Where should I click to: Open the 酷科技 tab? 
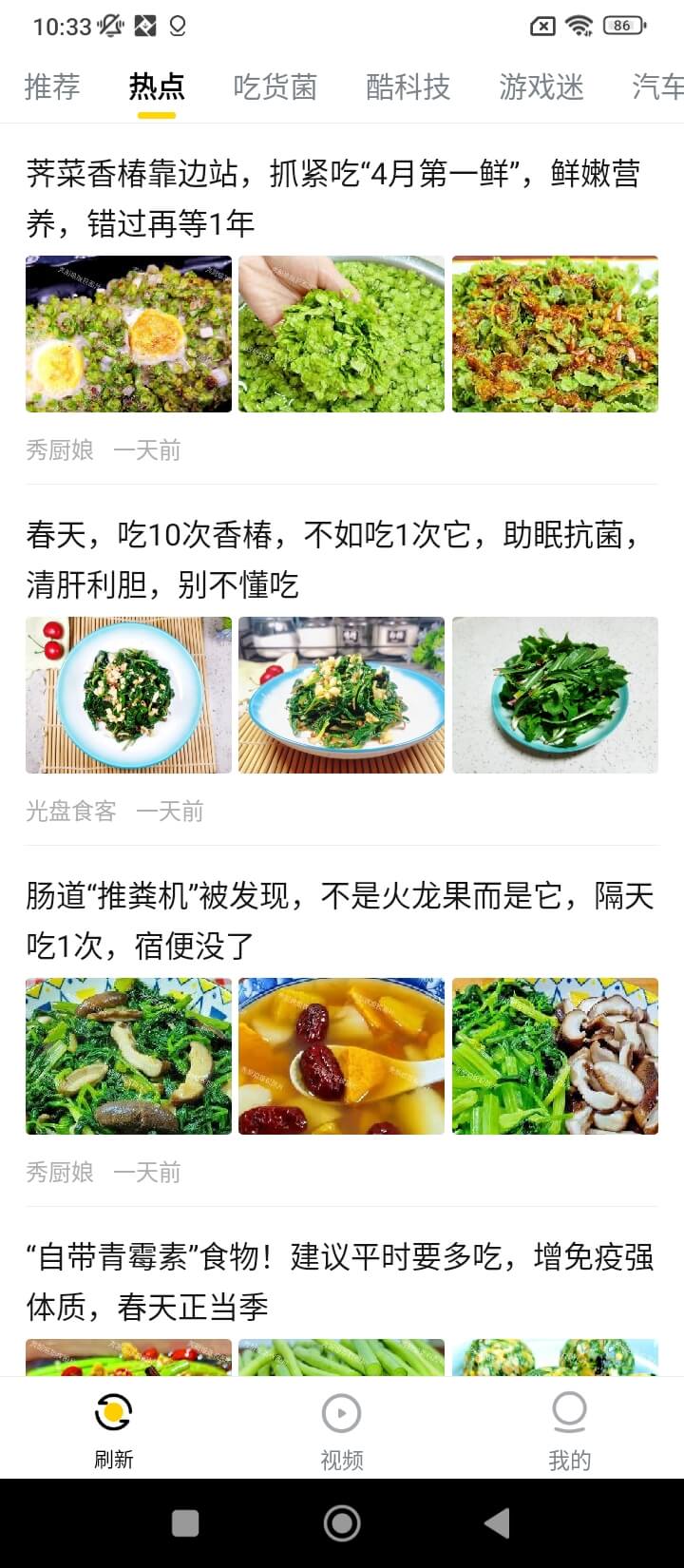click(408, 87)
